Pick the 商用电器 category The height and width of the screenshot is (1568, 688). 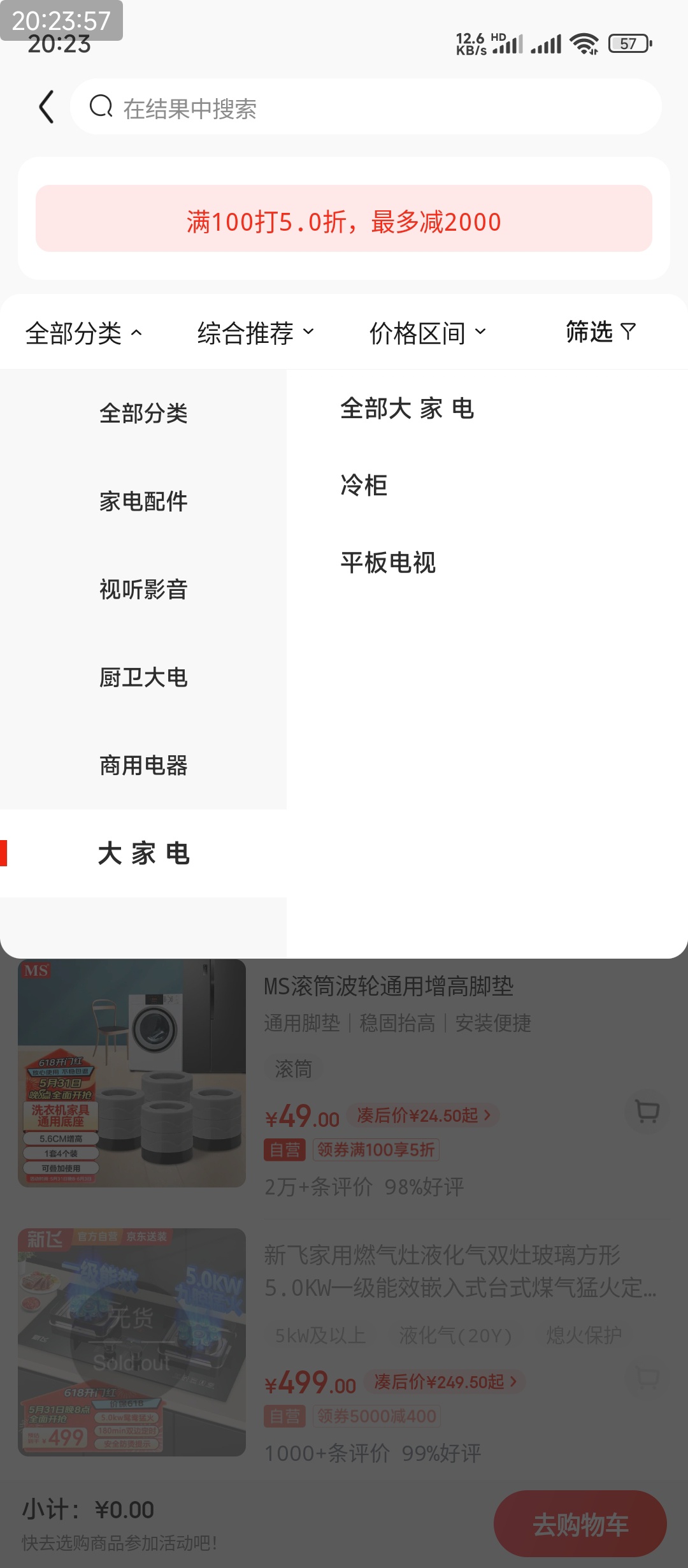(x=143, y=765)
